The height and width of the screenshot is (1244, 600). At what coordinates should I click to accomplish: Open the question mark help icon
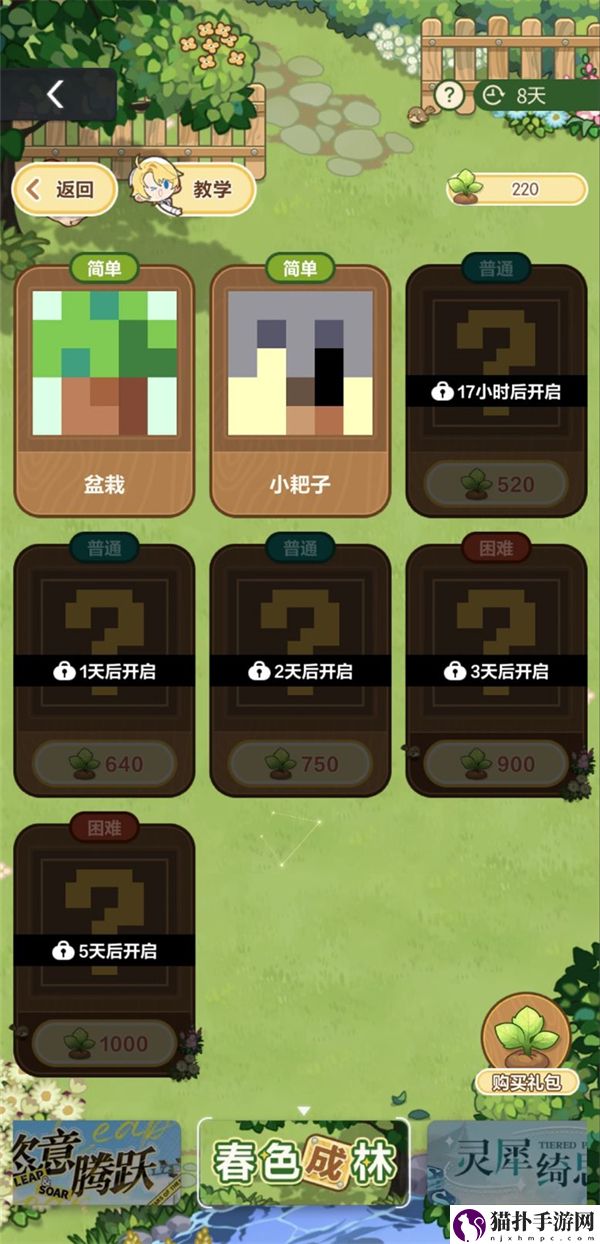click(x=450, y=96)
